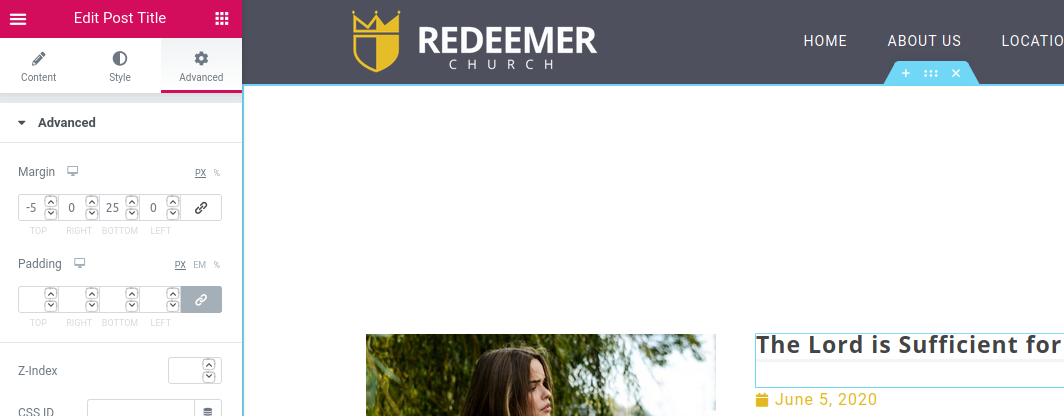Select the Advanced tab

pos(201,67)
